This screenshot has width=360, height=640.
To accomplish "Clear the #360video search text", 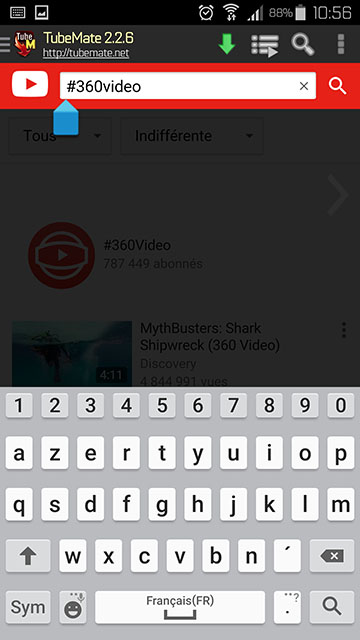I will 304,86.
